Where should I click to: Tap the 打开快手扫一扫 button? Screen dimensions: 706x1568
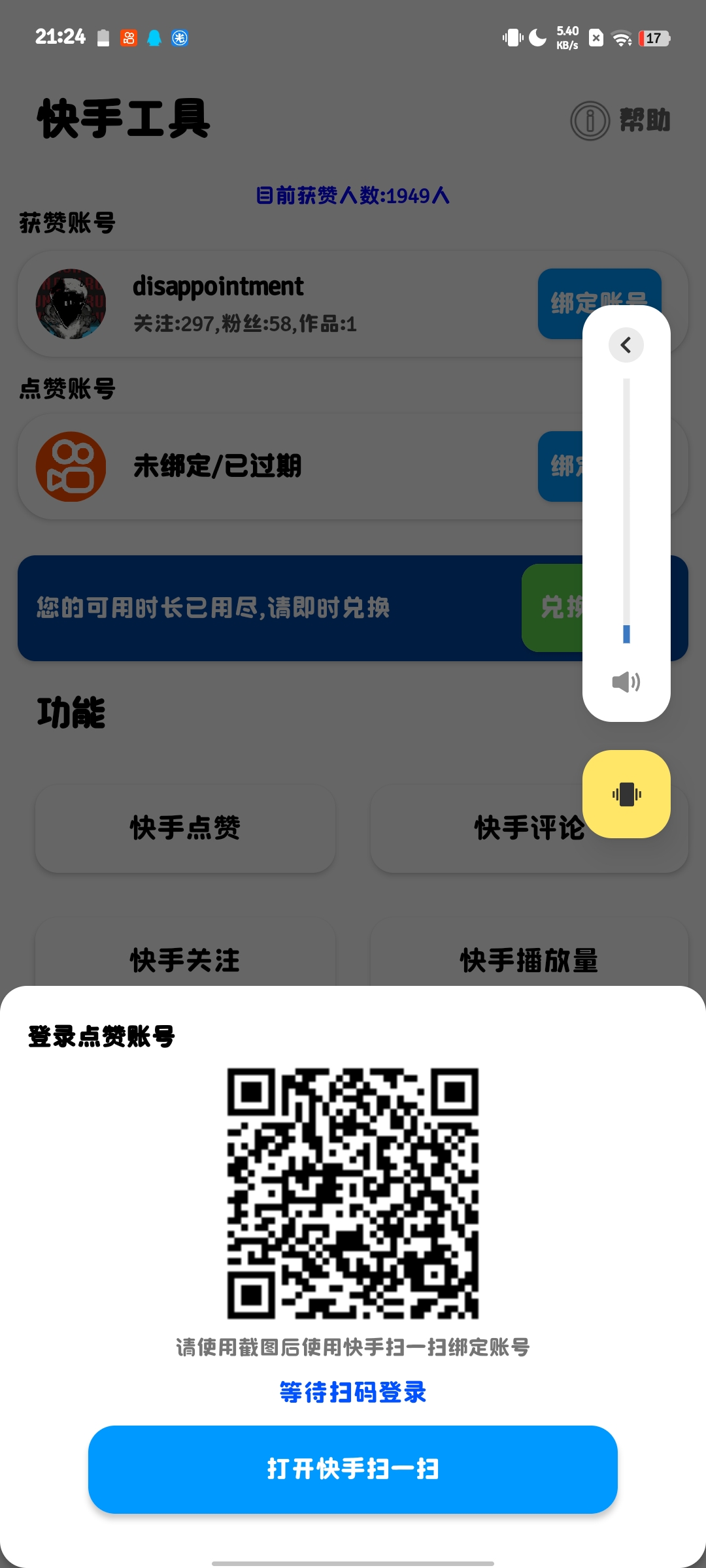353,1469
